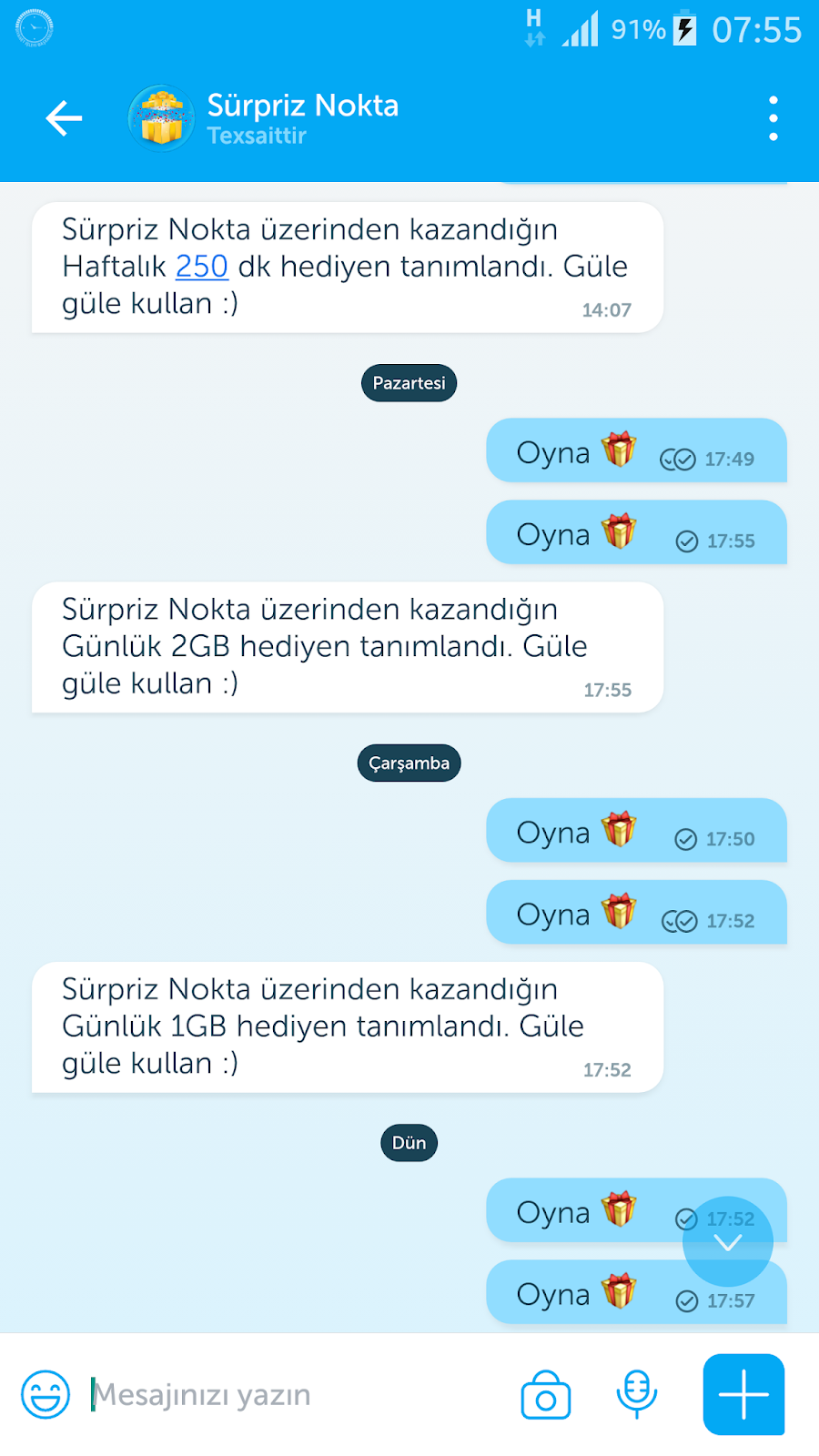Go back using the arrow icon
Screen dimensions: 819x1456
(x=64, y=118)
